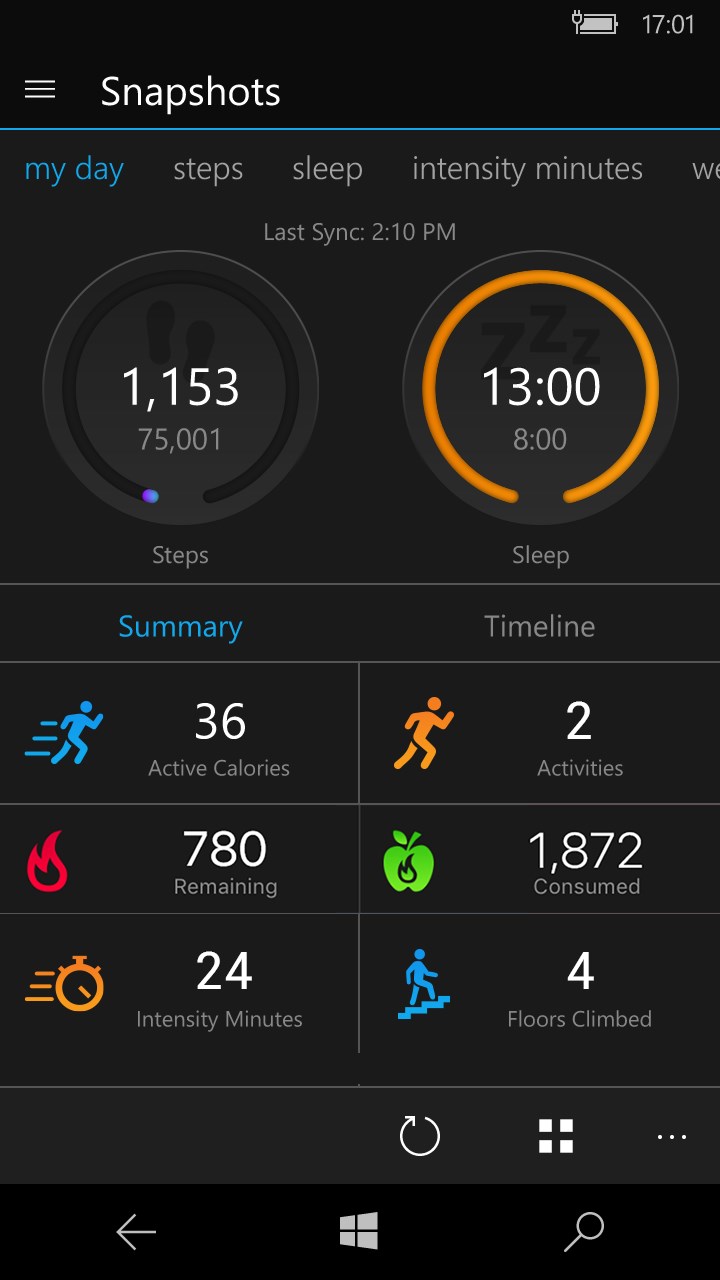Open the Consumed calories tile
Viewport: 720px width, 1280px height.
coord(540,860)
